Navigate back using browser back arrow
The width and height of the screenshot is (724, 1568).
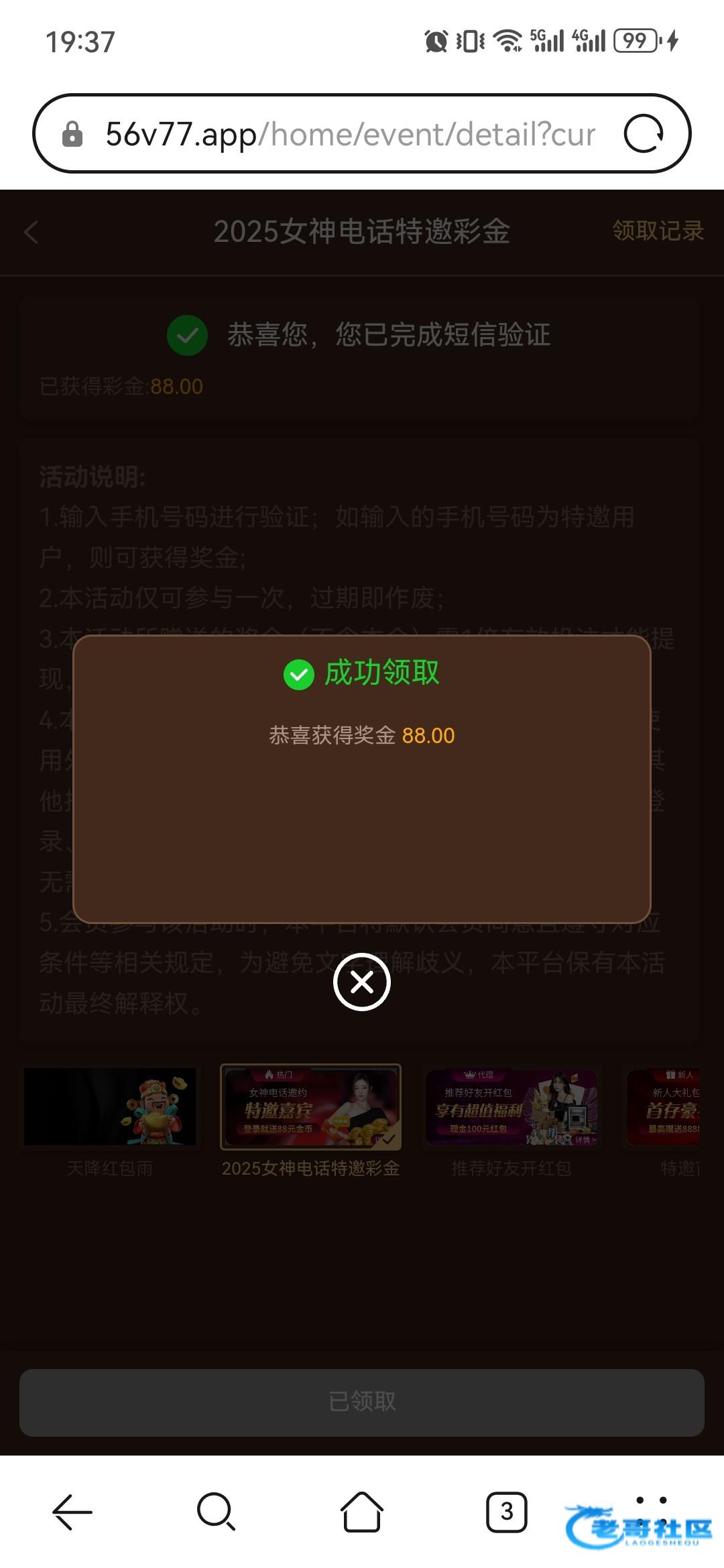point(72,1512)
